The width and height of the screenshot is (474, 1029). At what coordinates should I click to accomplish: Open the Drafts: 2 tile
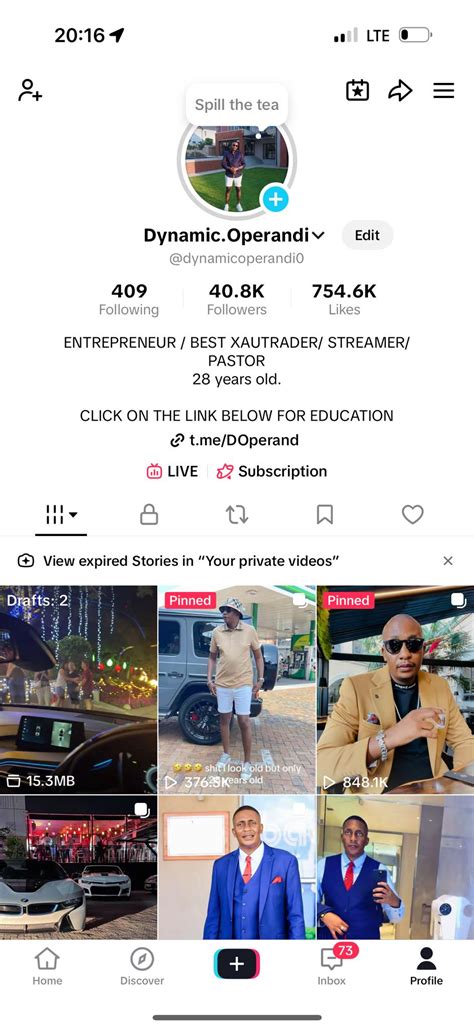tap(78, 689)
